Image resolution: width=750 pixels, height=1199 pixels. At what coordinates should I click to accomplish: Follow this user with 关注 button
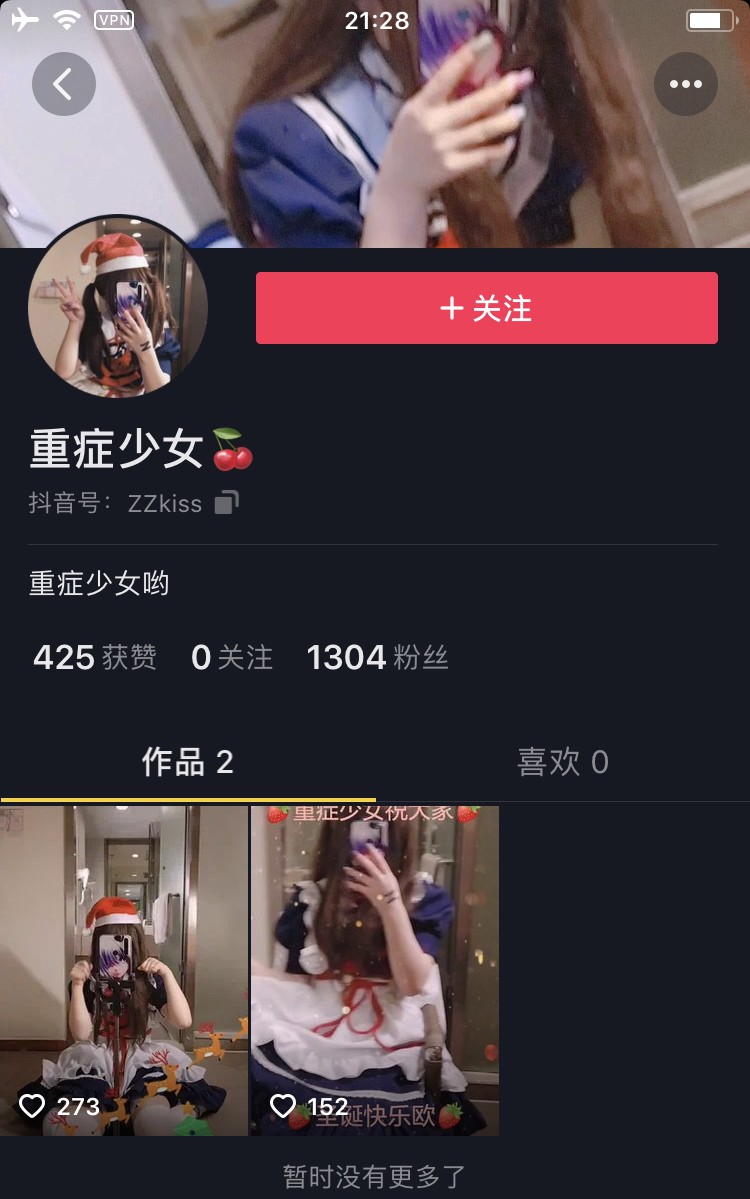pos(486,308)
